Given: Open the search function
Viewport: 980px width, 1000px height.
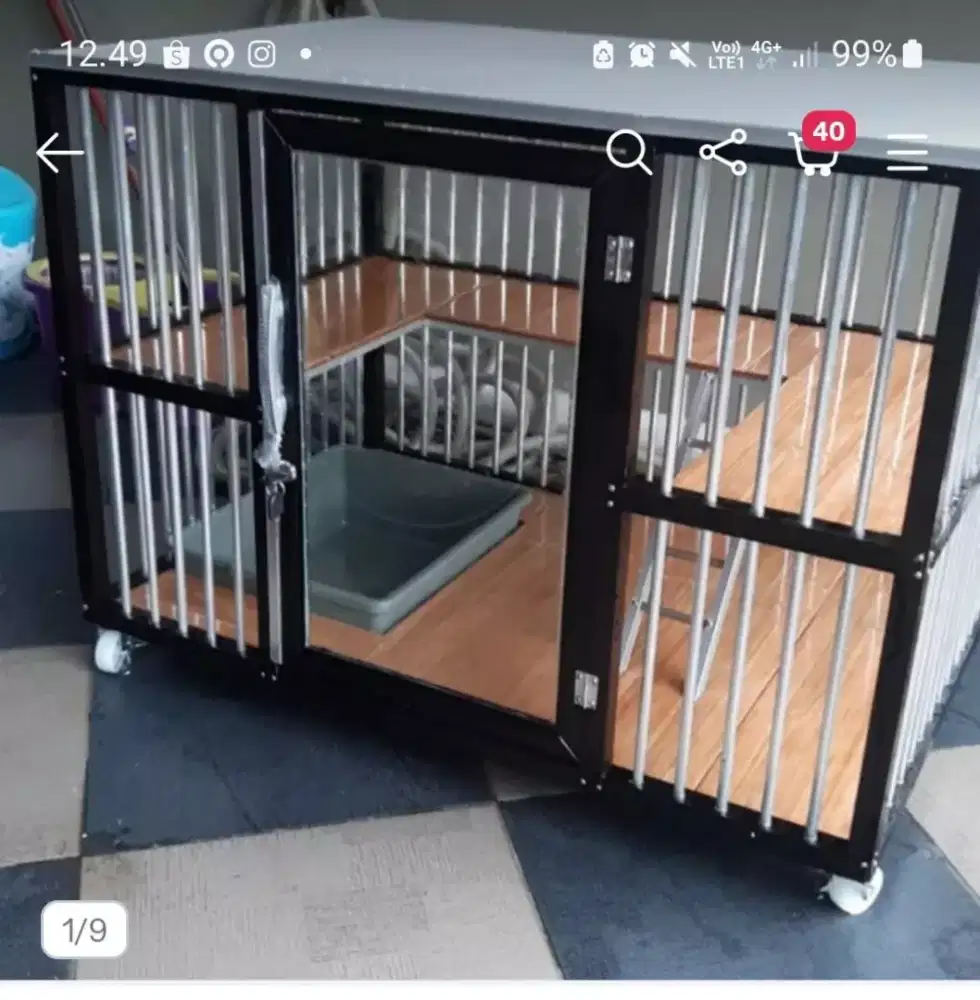Looking at the screenshot, I should [x=630, y=153].
